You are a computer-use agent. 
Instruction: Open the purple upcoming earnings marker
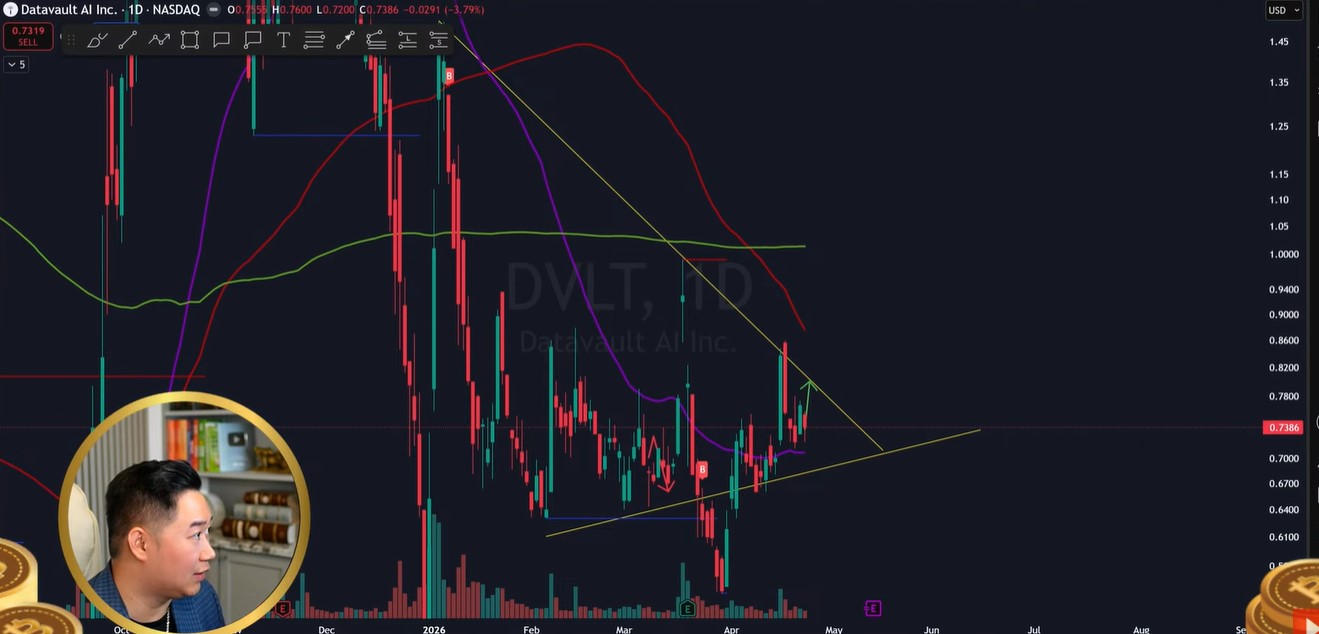[x=872, y=608]
